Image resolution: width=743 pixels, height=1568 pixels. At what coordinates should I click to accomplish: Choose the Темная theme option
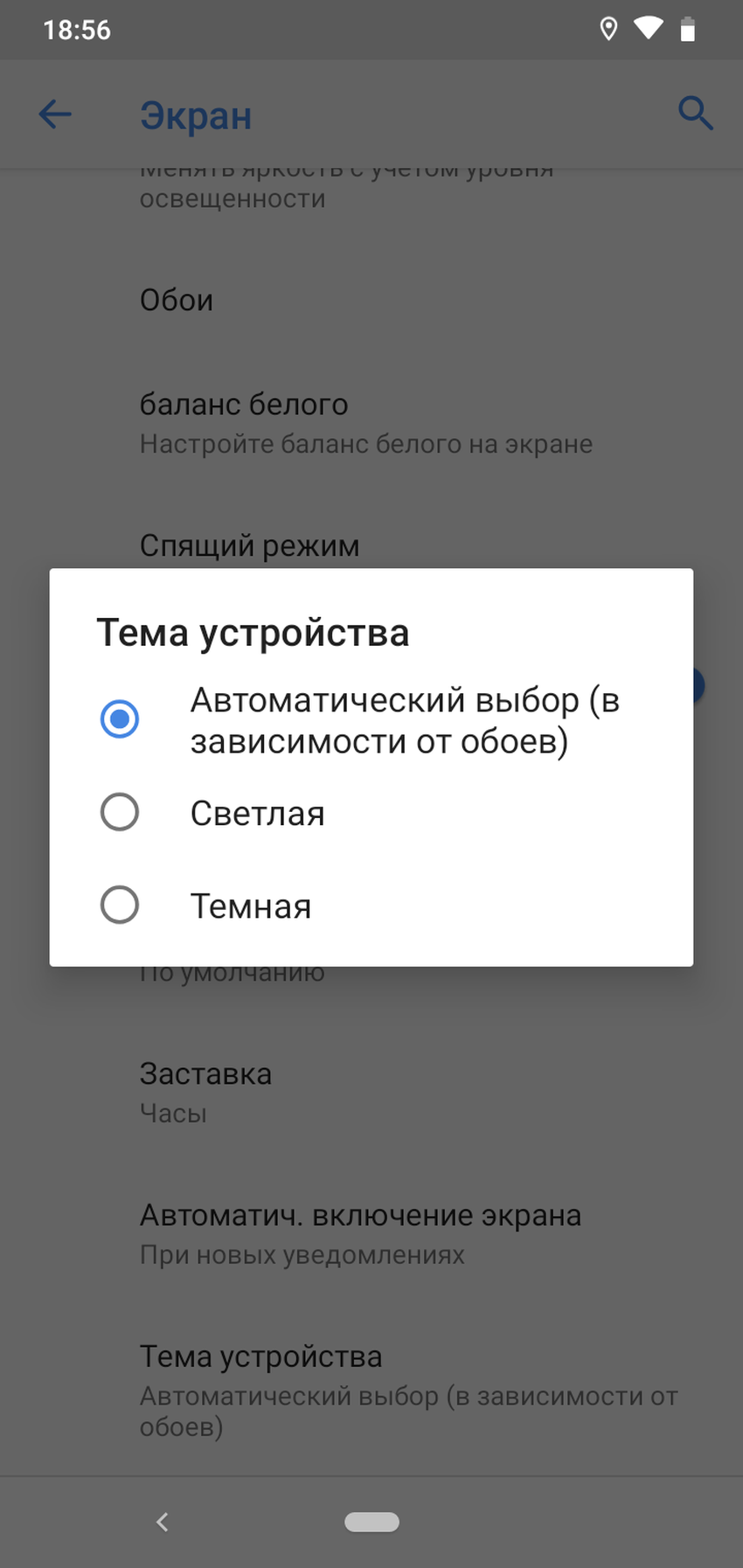120,905
